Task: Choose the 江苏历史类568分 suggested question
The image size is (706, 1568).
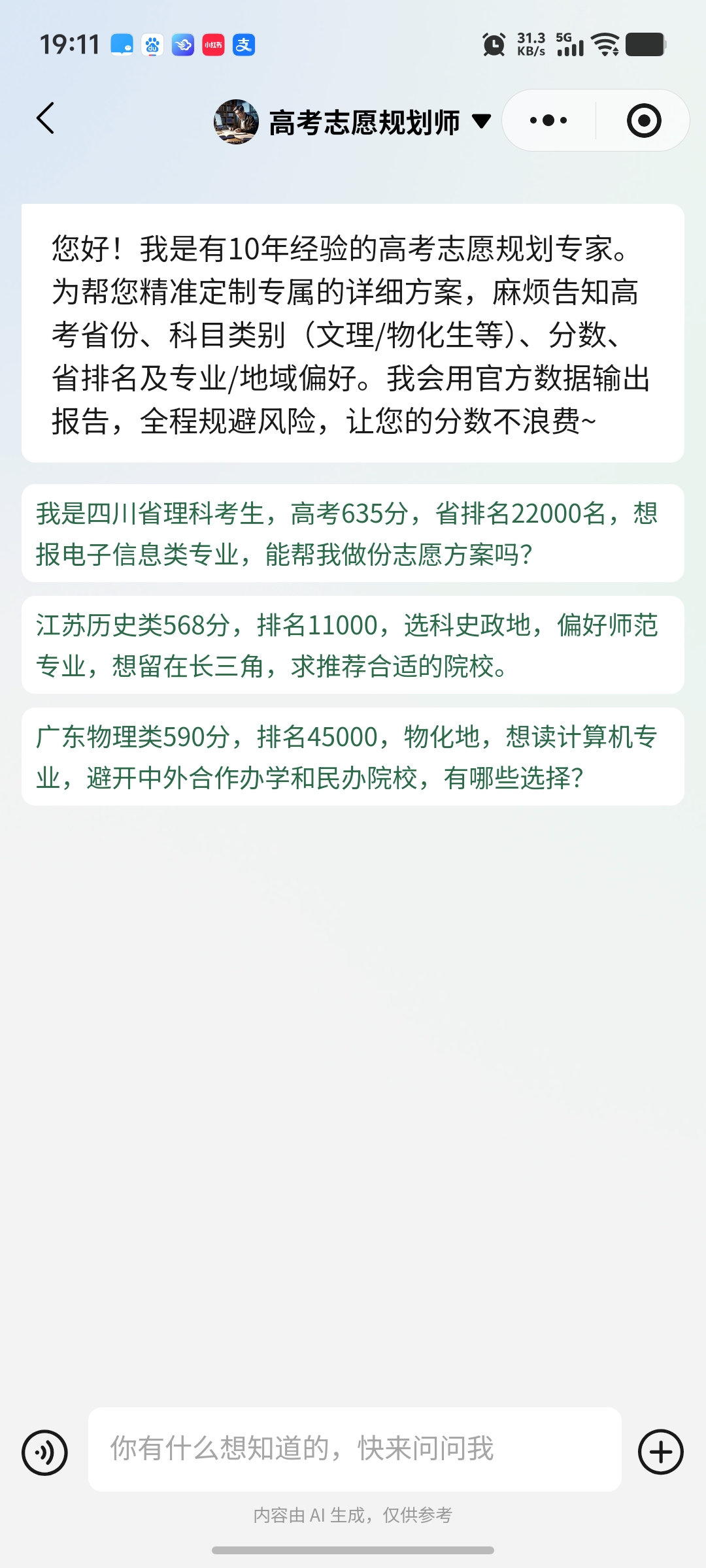Action: tap(352, 645)
